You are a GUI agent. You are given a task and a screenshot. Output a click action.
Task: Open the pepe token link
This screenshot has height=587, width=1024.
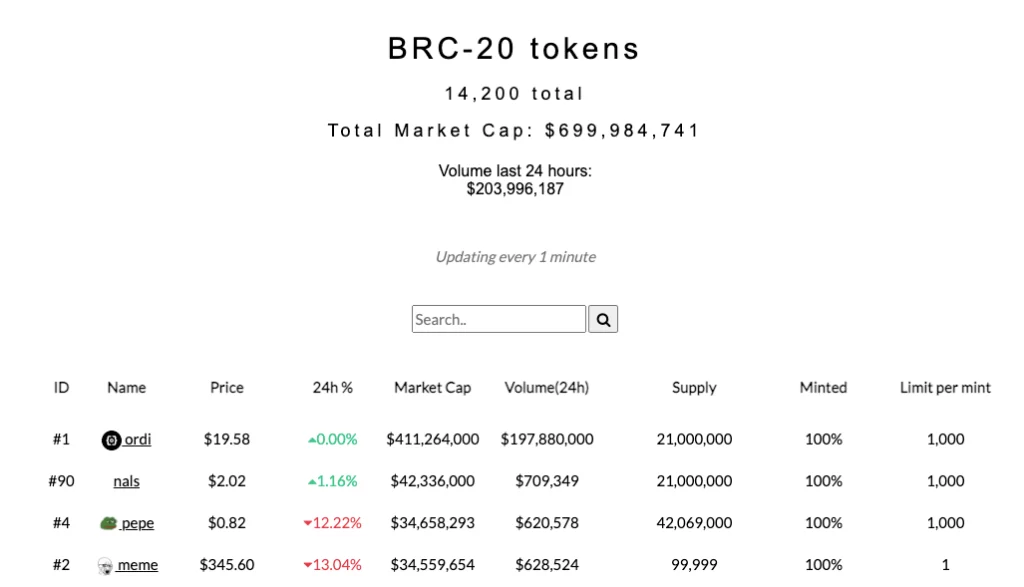(x=136, y=523)
